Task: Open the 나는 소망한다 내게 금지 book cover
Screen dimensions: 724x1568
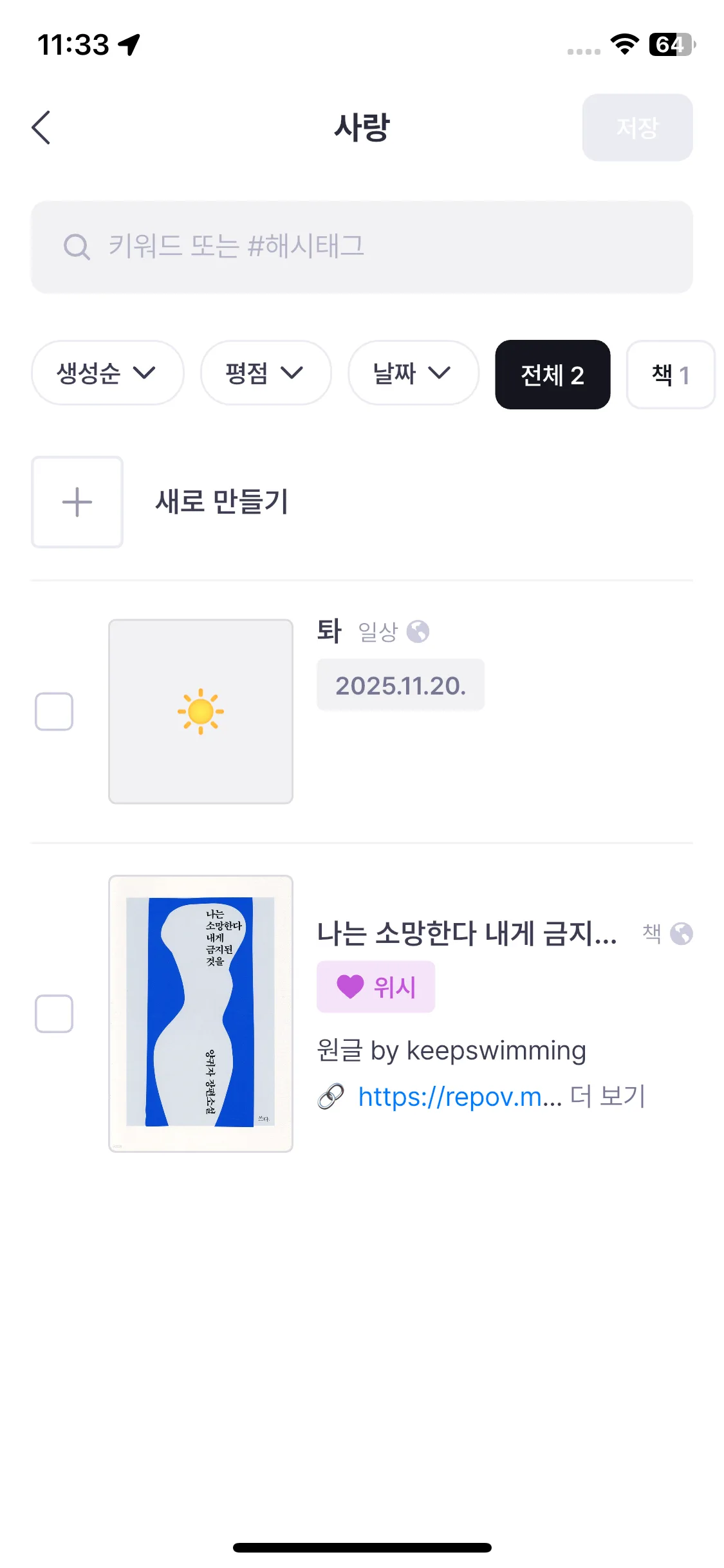Action: pyautogui.click(x=201, y=1013)
